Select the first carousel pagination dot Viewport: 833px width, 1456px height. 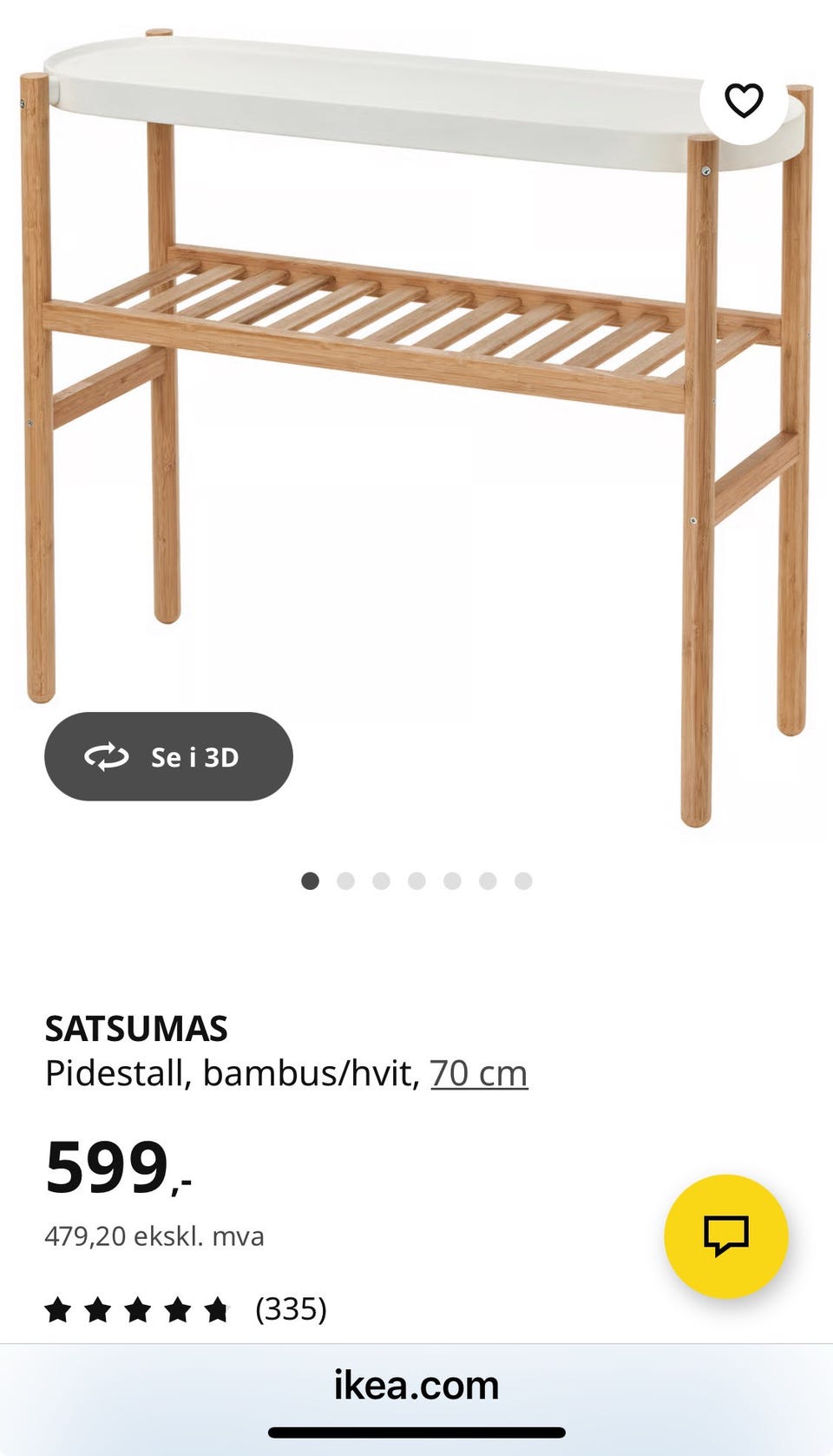coord(310,880)
